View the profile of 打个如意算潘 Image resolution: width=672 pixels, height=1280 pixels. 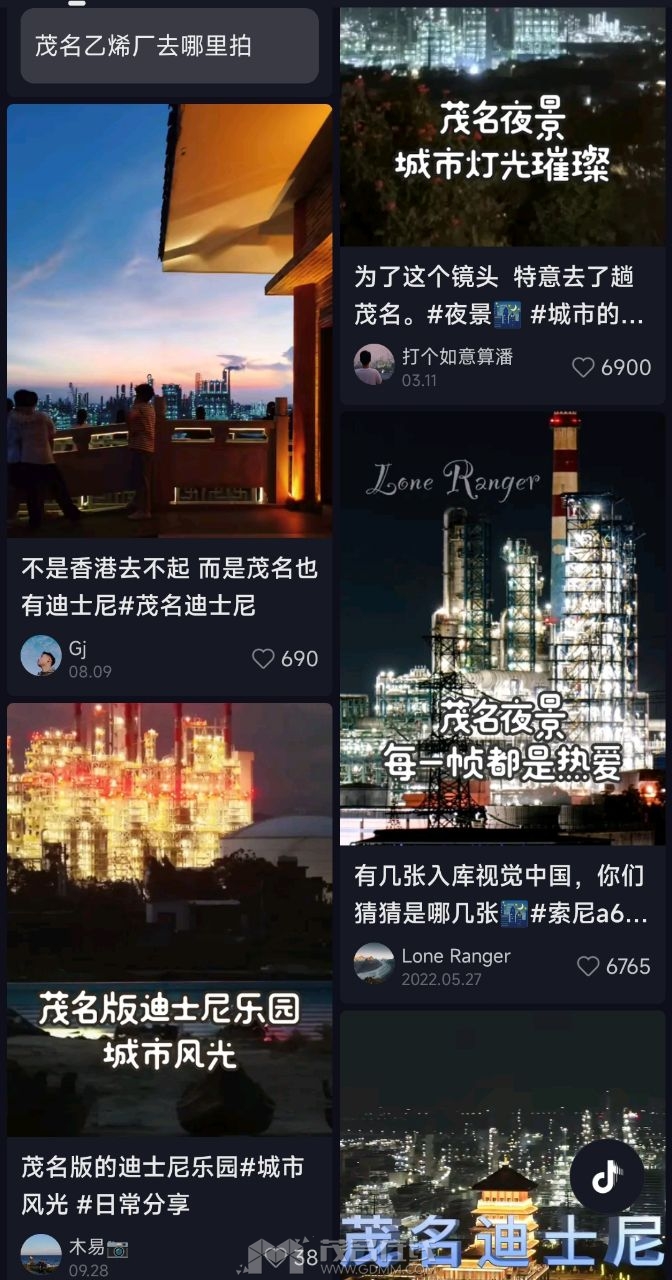point(374,365)
